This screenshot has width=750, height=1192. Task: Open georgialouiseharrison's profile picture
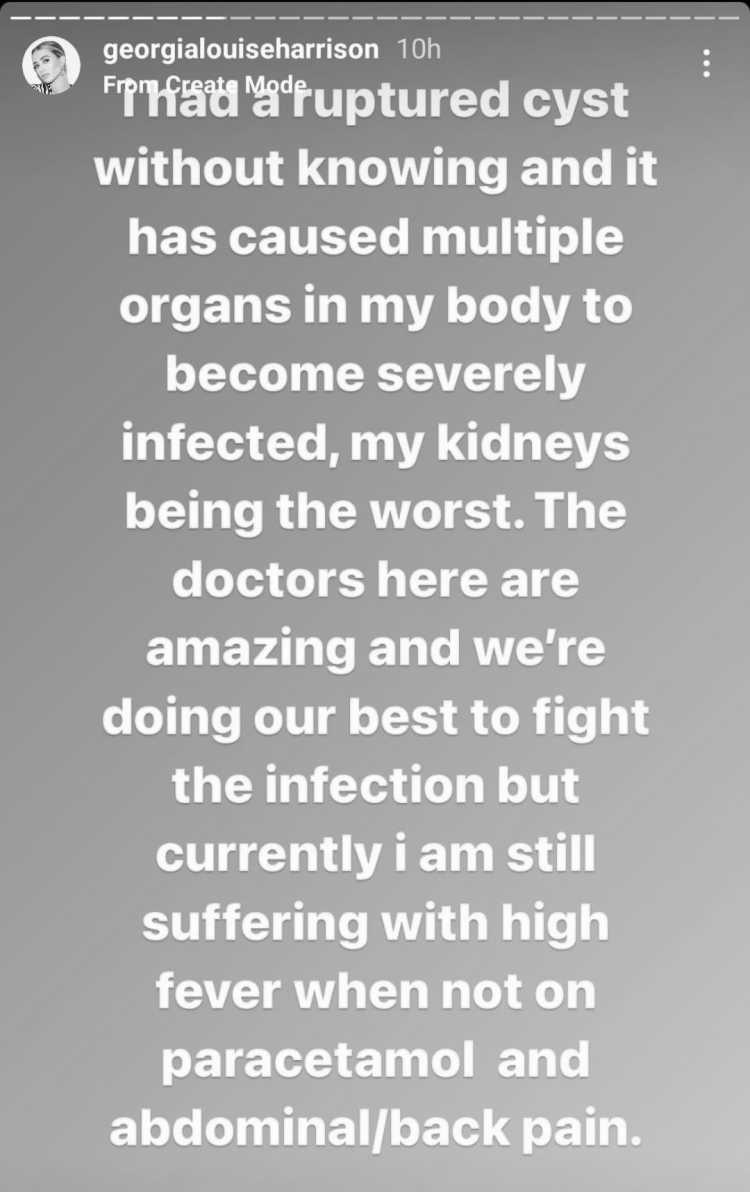[x=51, y=66]
